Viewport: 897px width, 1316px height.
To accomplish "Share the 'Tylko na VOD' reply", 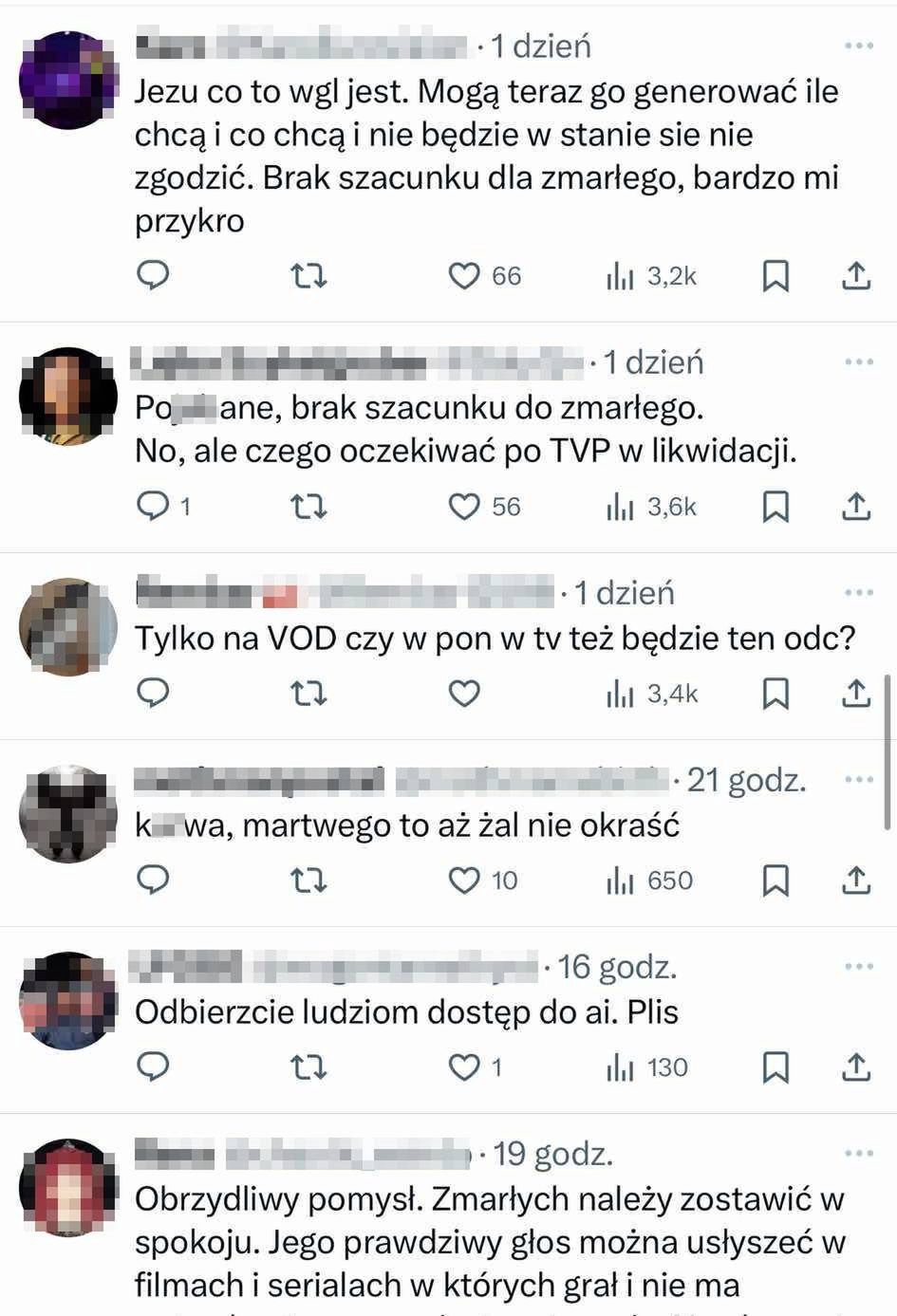I will point(856,694).
